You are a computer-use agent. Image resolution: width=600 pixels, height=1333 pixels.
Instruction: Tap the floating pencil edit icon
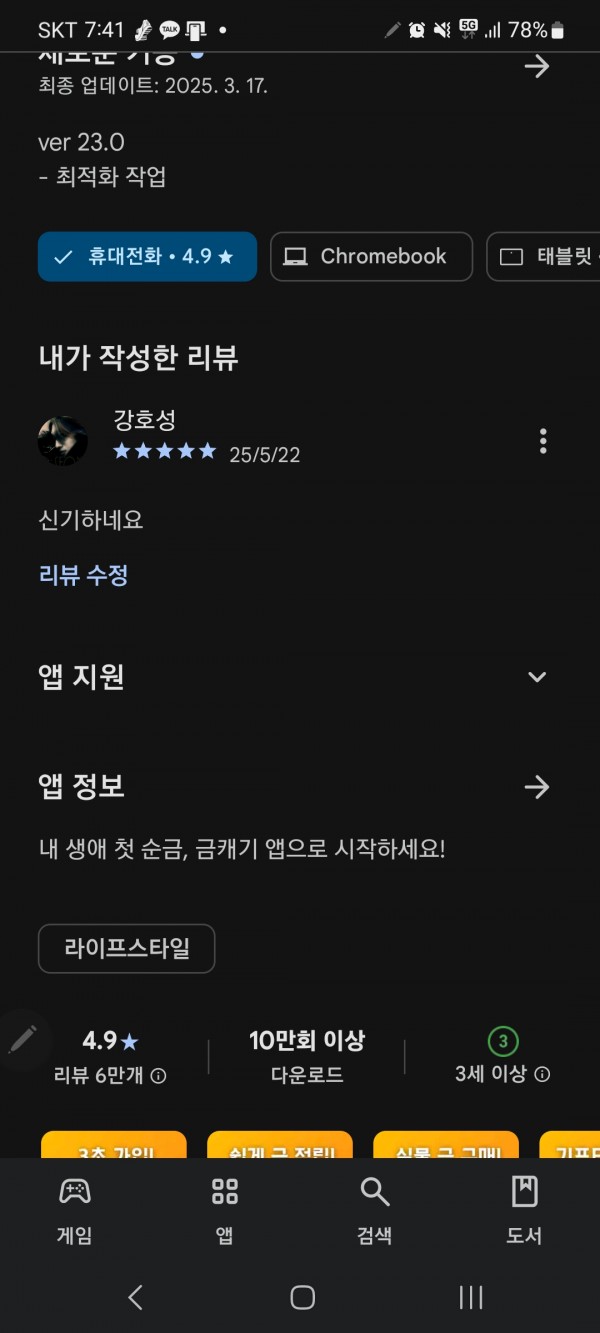22,1040
